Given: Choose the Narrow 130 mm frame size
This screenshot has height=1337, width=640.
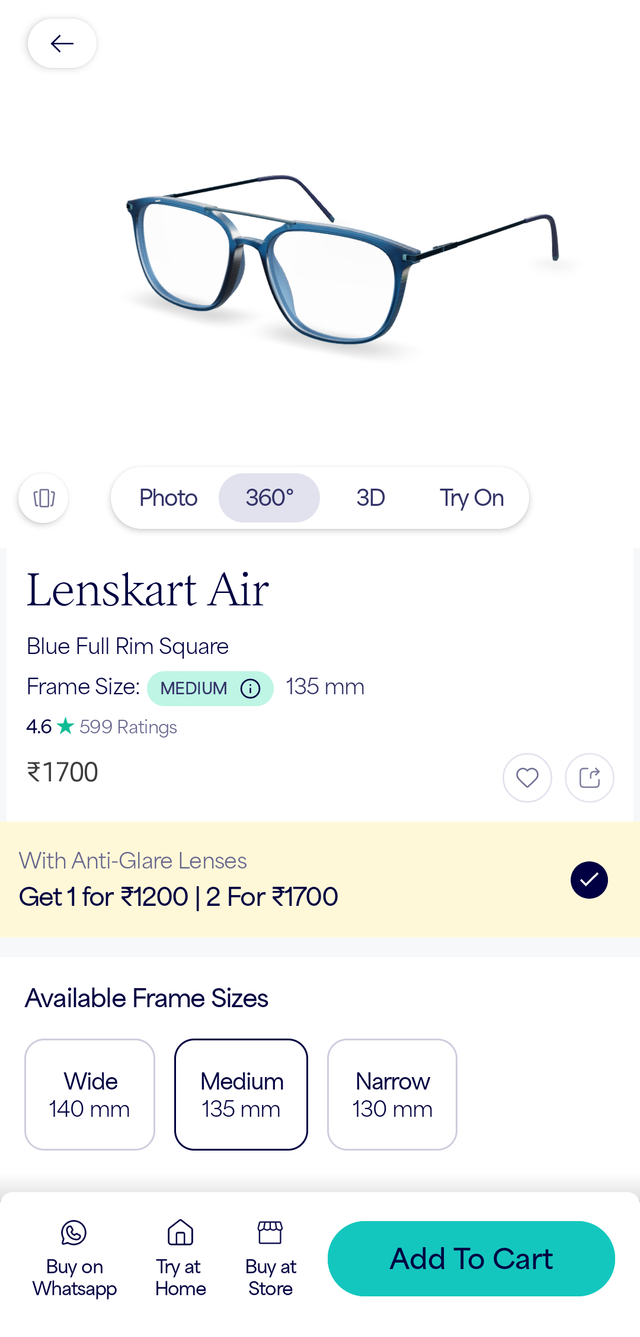Looking at the screenshot, I should [x=392, y=1094].
